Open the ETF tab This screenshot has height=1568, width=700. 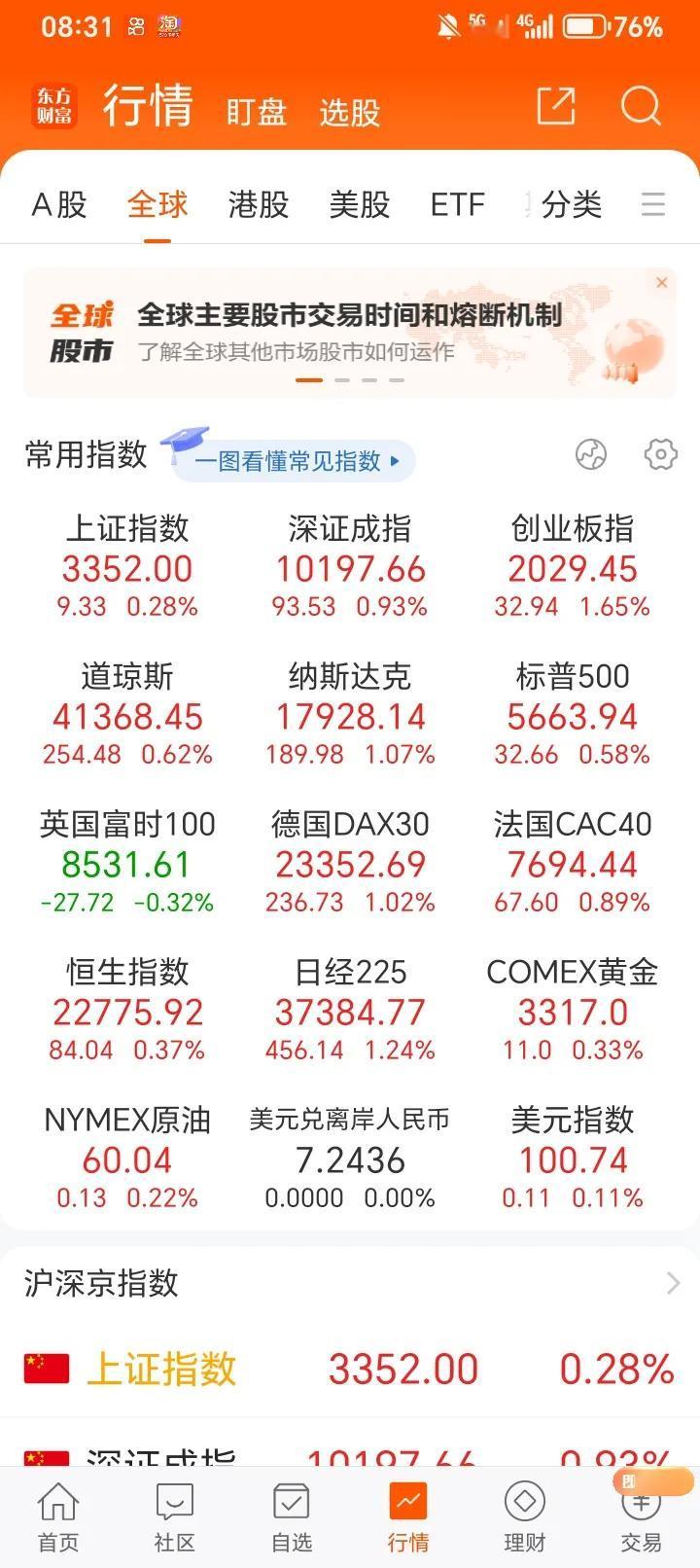tap(457, 204)
